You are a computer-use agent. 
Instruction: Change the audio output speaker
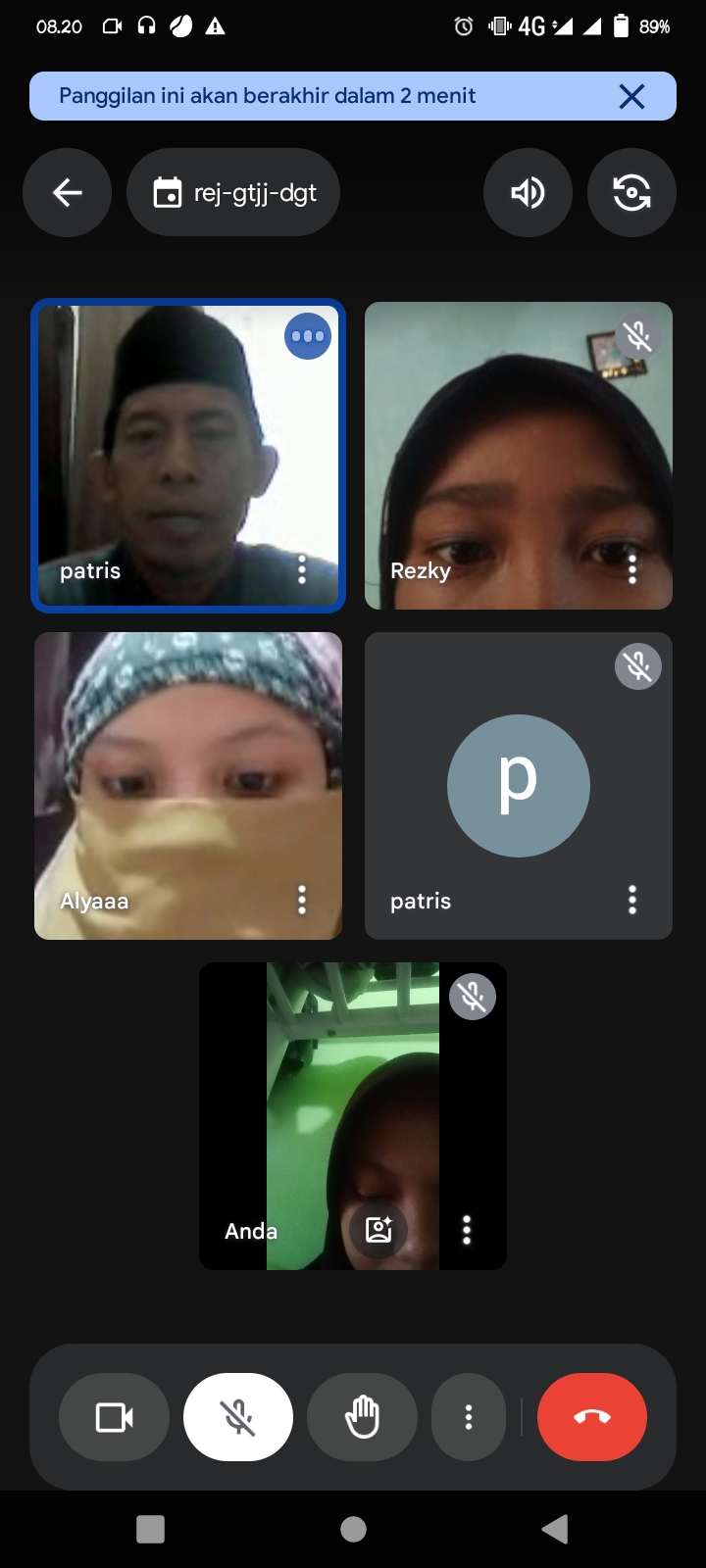[x=528, y=192]
